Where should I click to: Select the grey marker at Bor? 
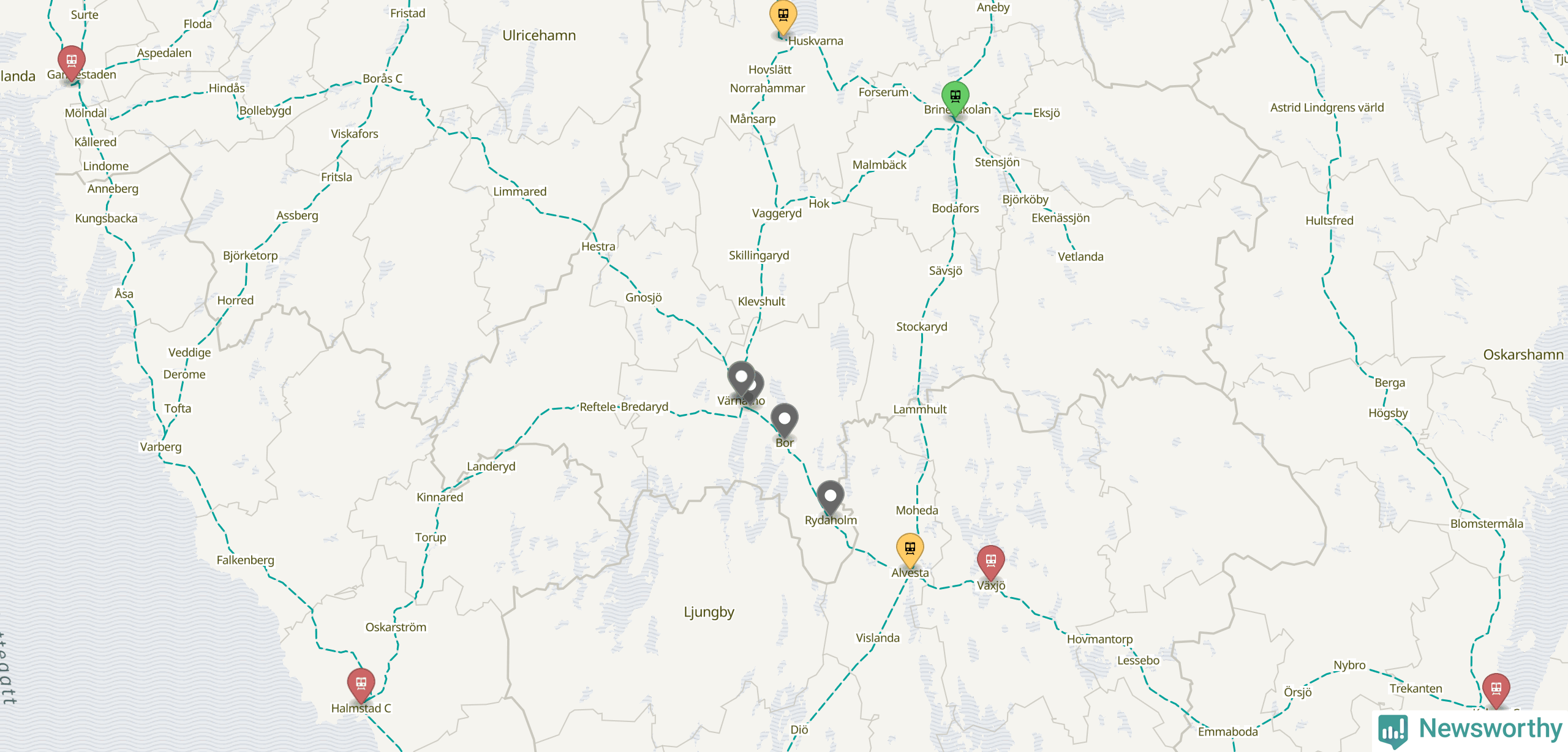coord(784,419)
